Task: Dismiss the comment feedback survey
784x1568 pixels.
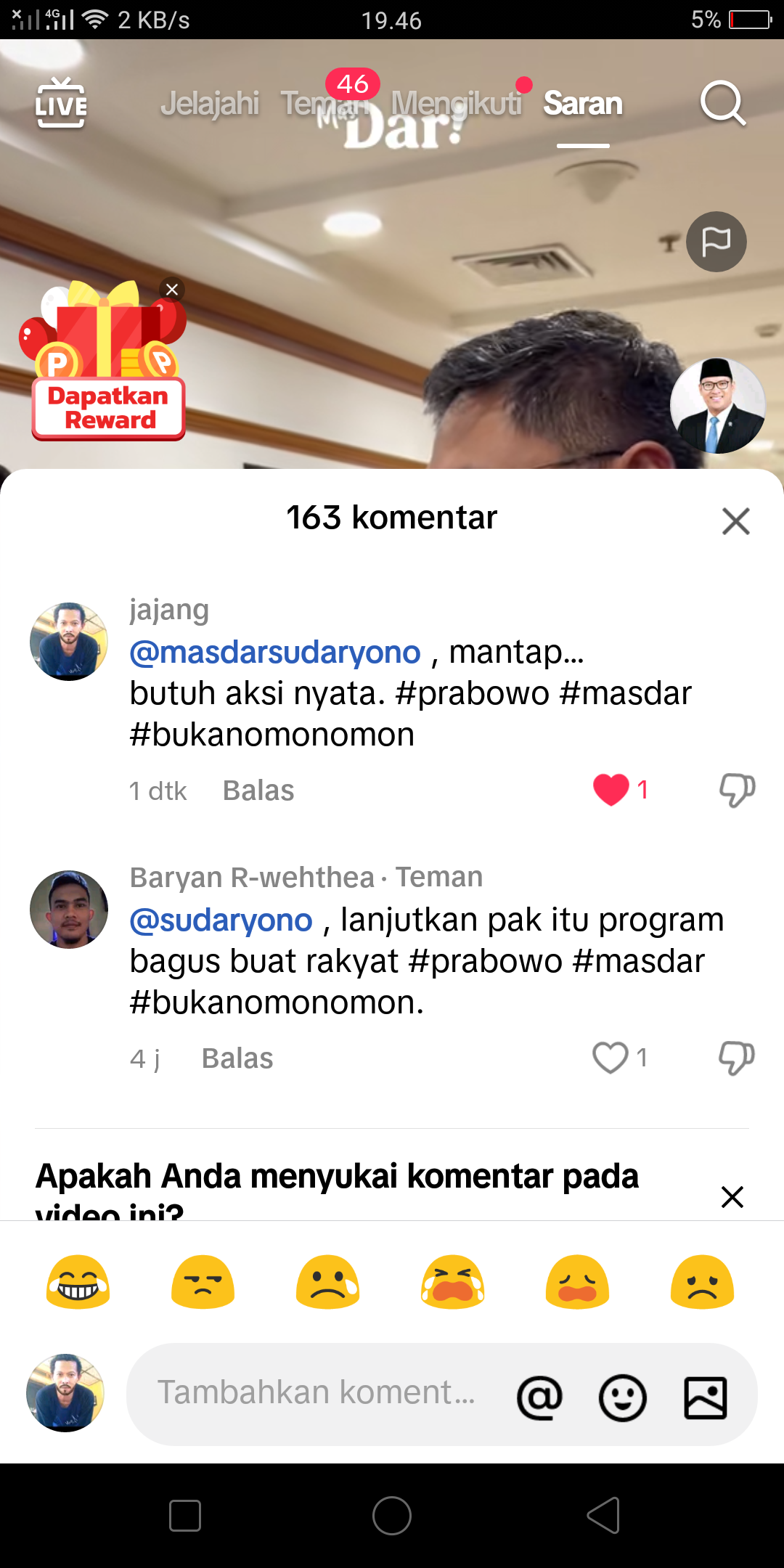Action: coord(732,1197)
